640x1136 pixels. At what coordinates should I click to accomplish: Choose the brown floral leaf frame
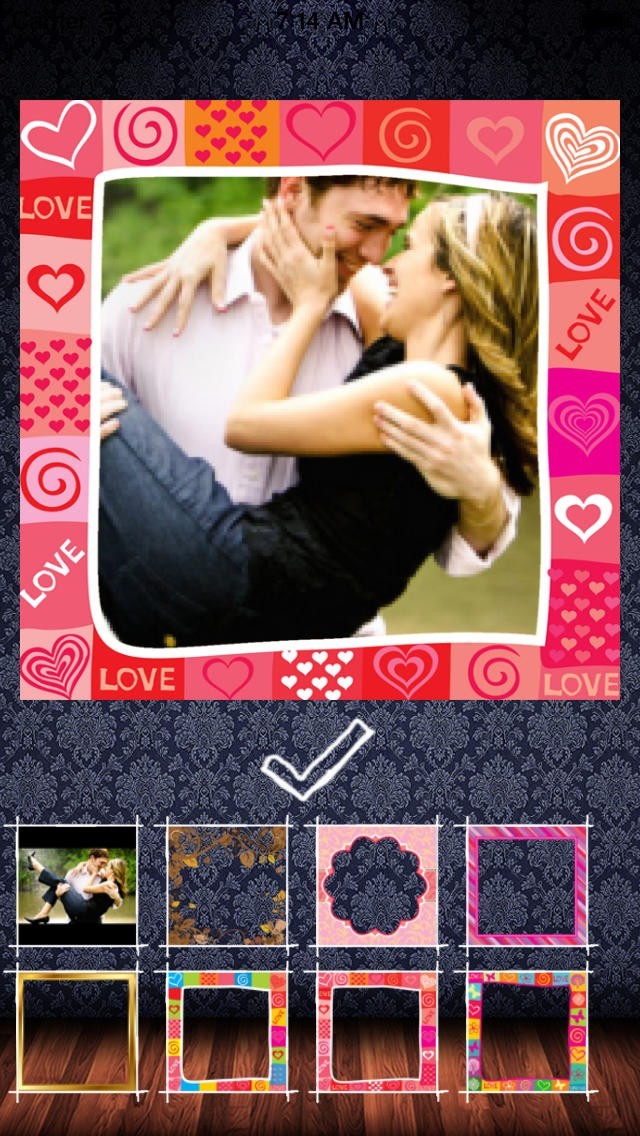227,885
